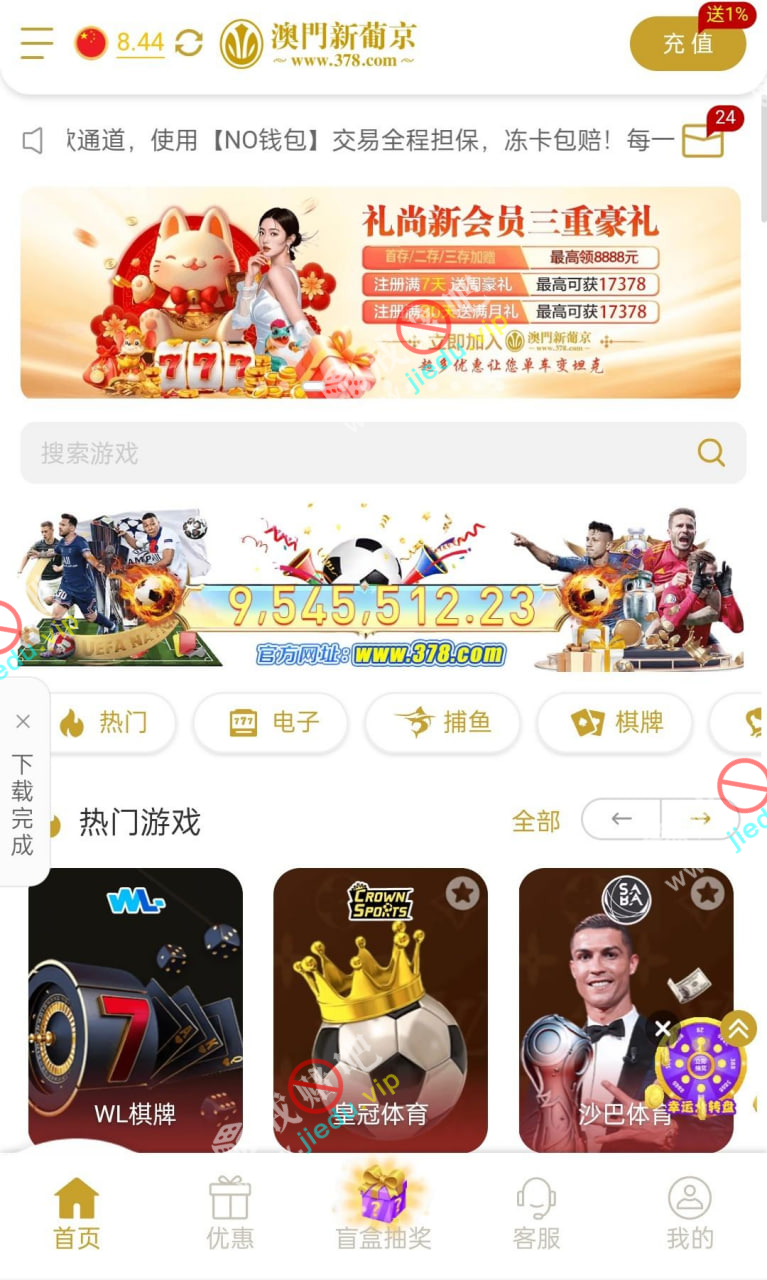Open the 盲盒抽奖 tab
The width and height of the screenshot is (767, 1280).
(x=383, y=1210)
